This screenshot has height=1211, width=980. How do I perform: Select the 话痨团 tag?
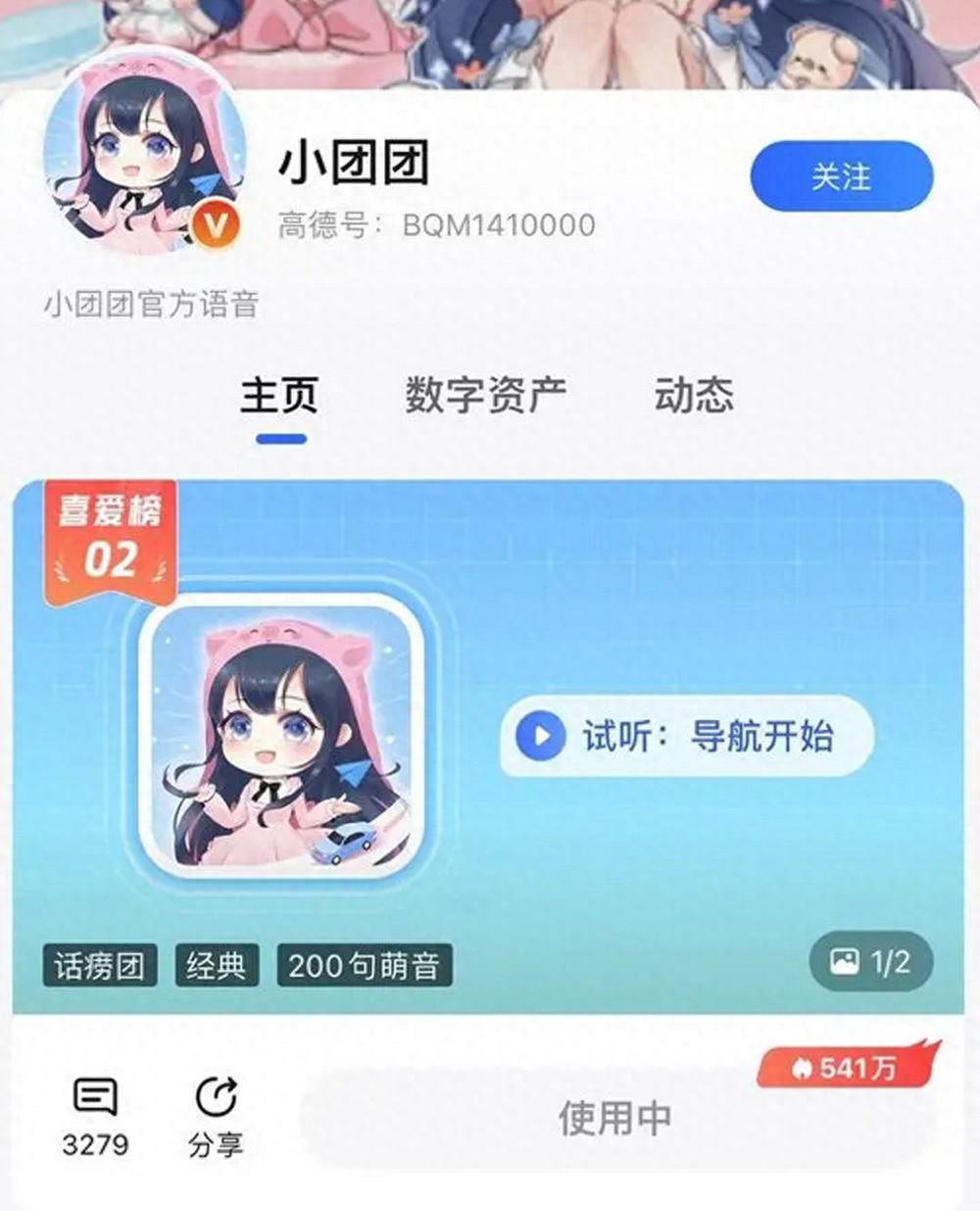point(100,966)
